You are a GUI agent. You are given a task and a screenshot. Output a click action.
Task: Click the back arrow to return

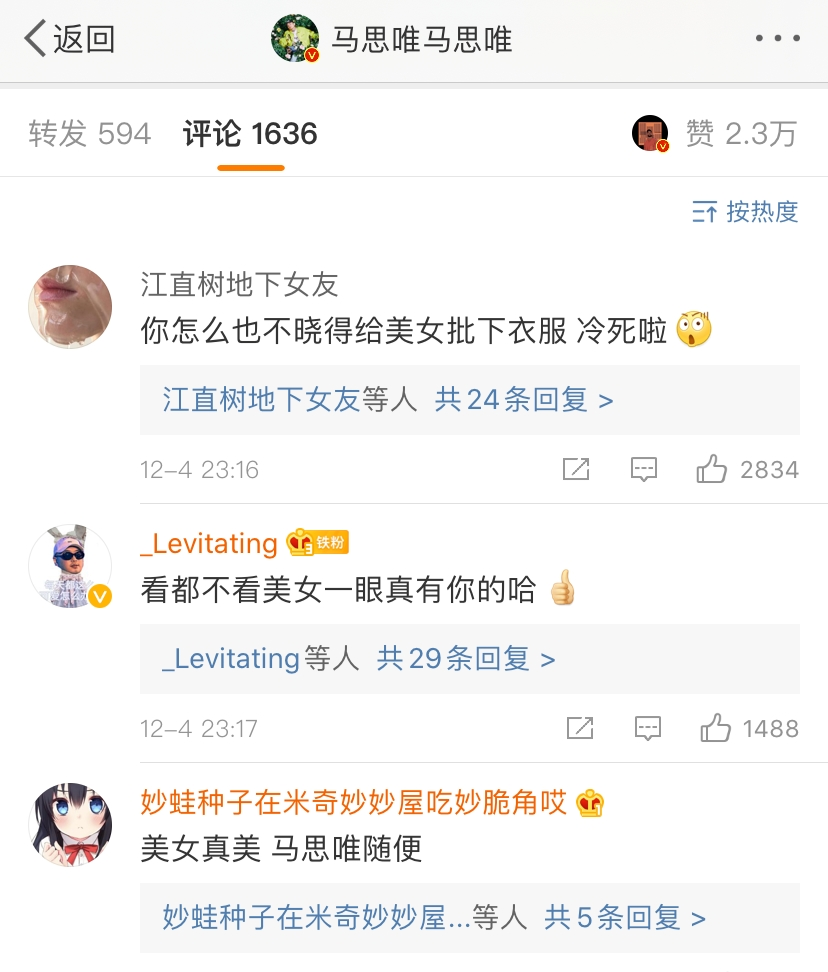tap(33, 37)
